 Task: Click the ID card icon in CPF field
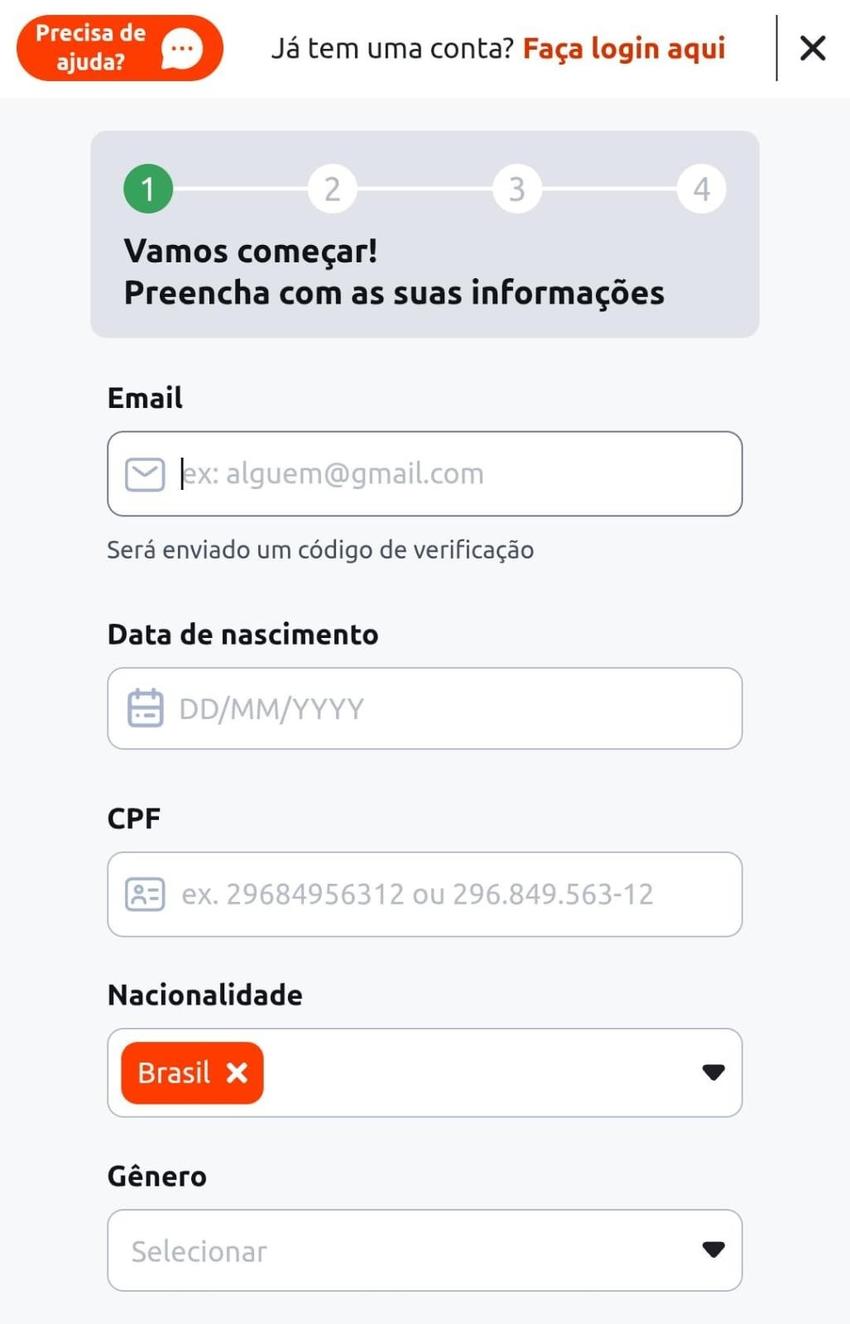(x=146, y=894)
